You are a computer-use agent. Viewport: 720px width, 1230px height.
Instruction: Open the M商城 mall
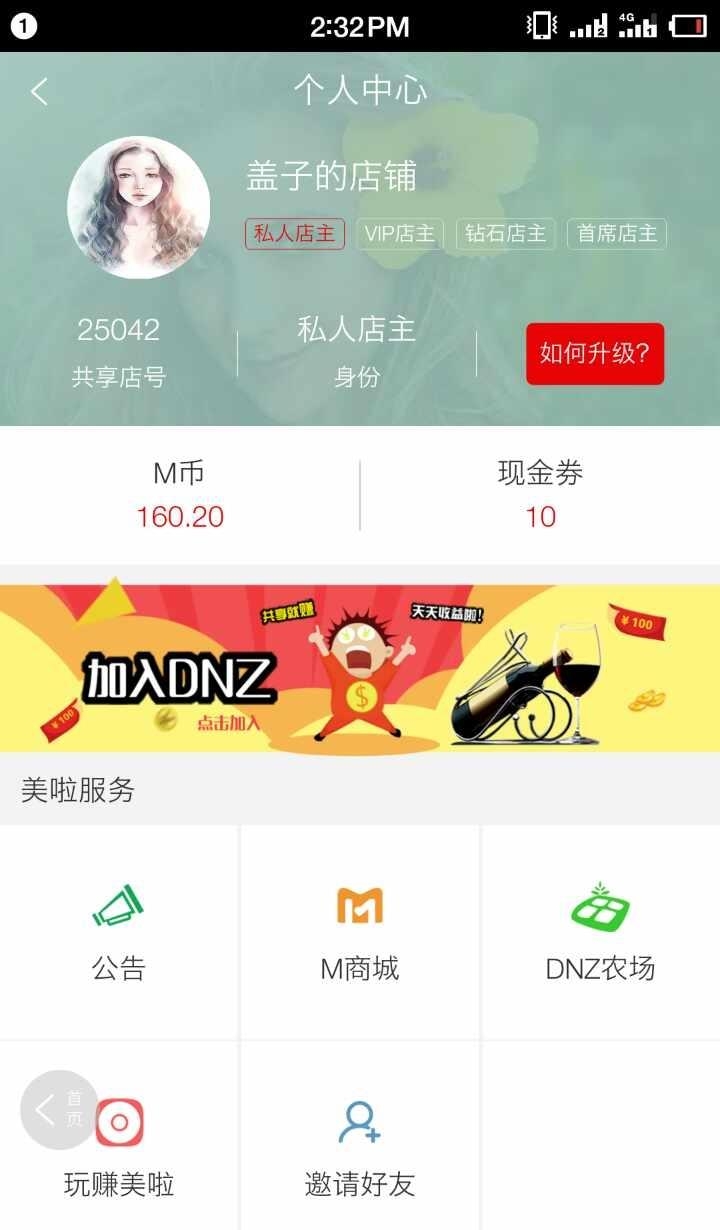(360, 932)
